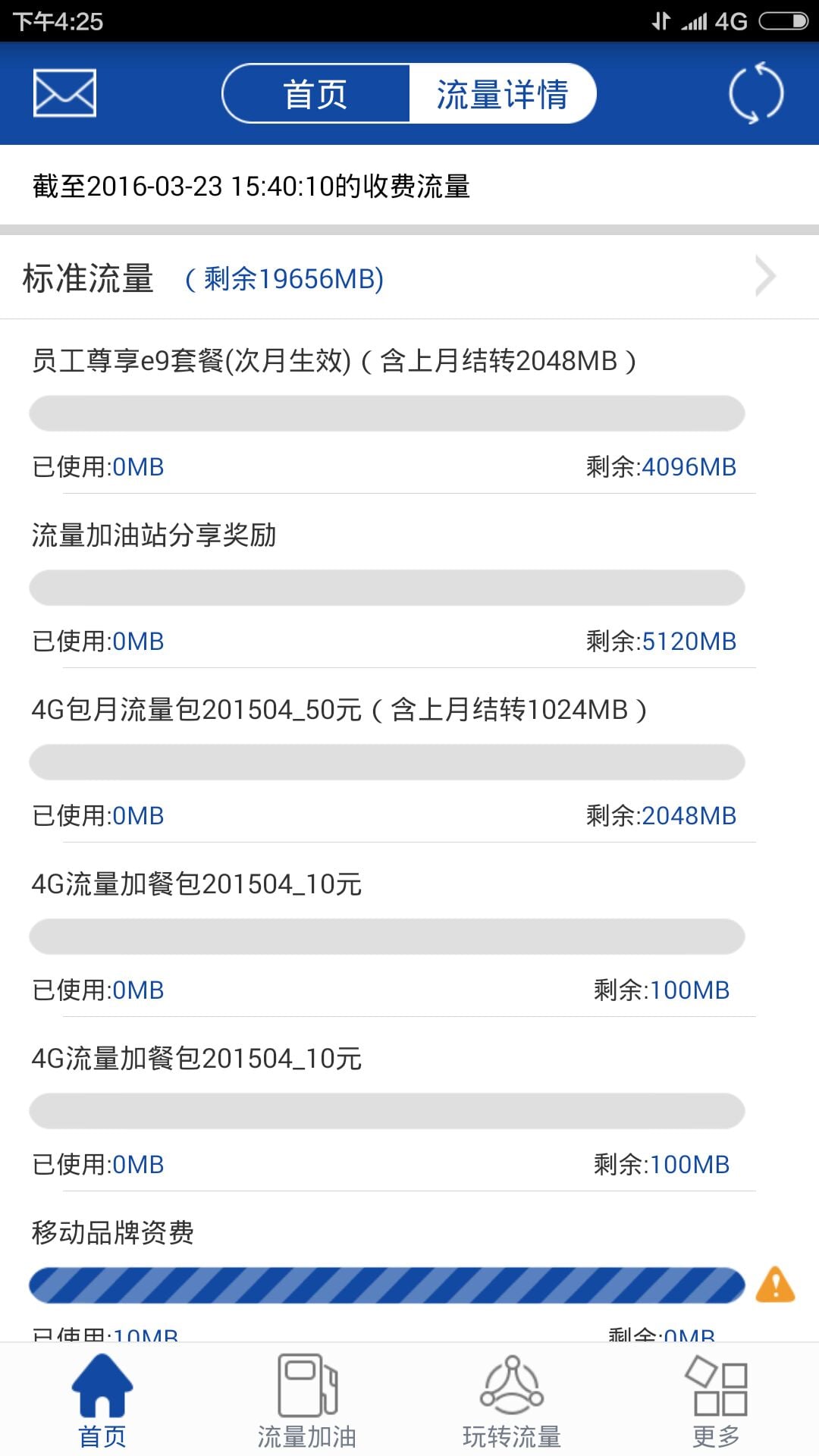Refresh the data usage details
819x1456 pixels.
click(755, 93)
